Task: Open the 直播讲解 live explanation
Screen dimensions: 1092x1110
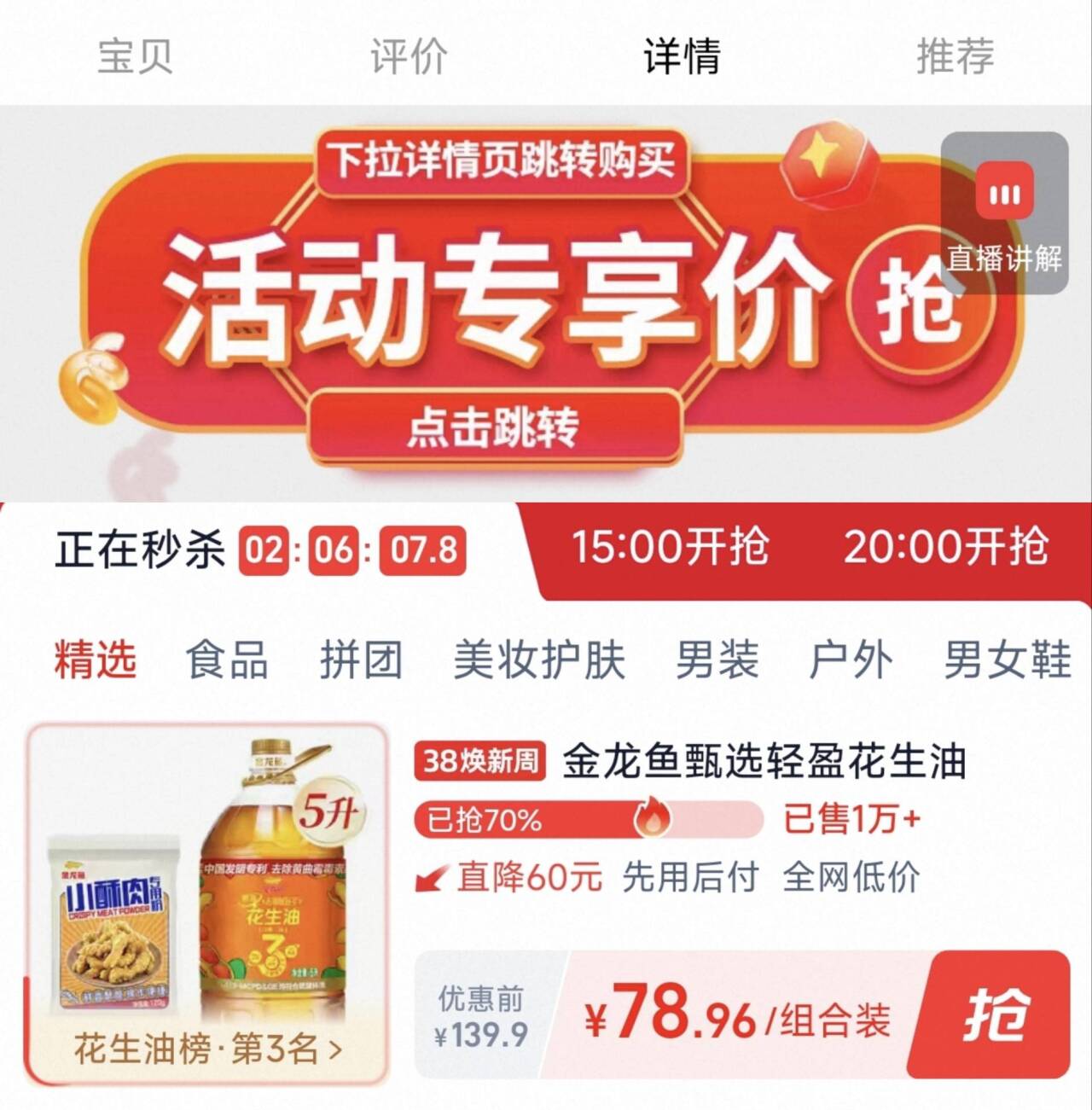Action: (1004, 213)
